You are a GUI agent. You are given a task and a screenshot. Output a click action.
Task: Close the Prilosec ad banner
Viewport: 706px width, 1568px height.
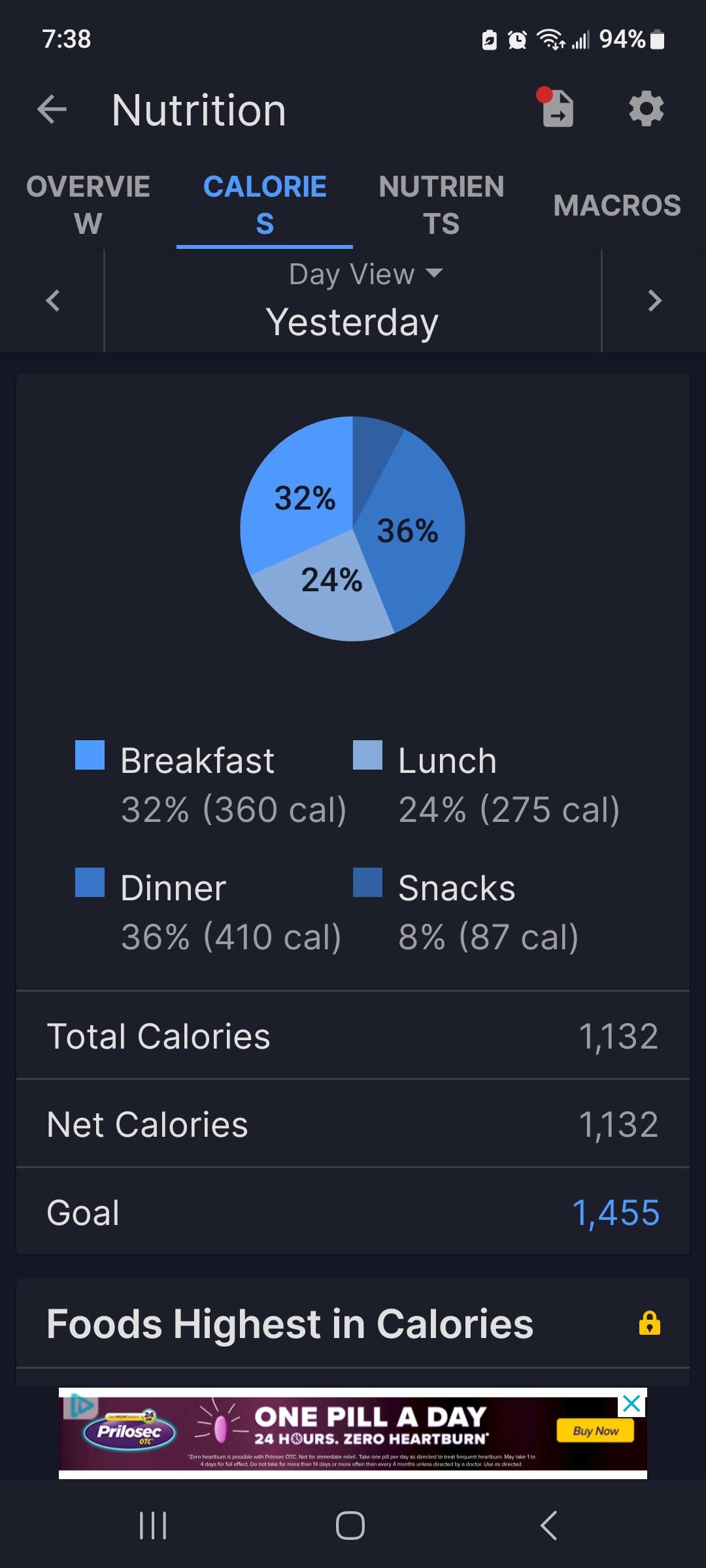click(x=631, y=1403)
